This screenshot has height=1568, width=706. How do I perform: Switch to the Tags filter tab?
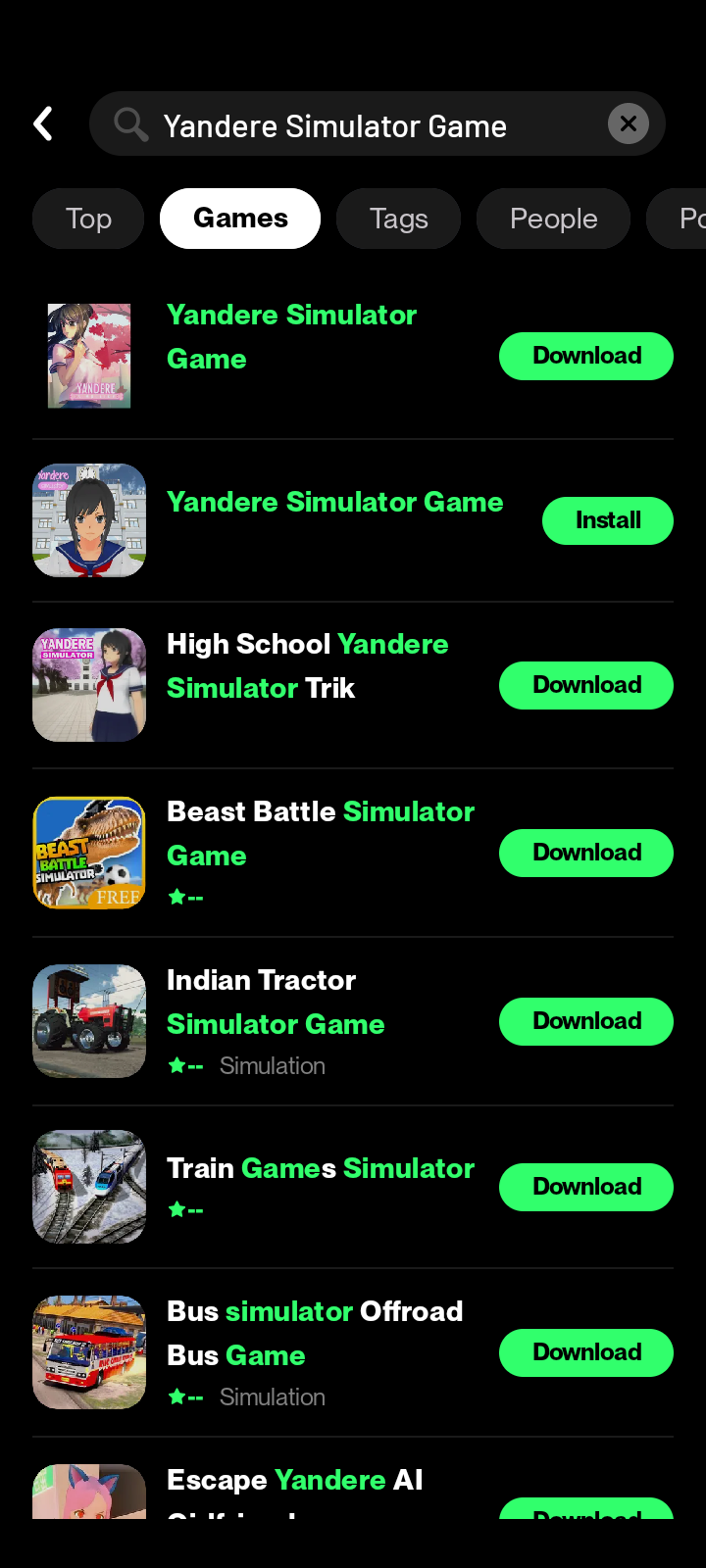point(398,219)
